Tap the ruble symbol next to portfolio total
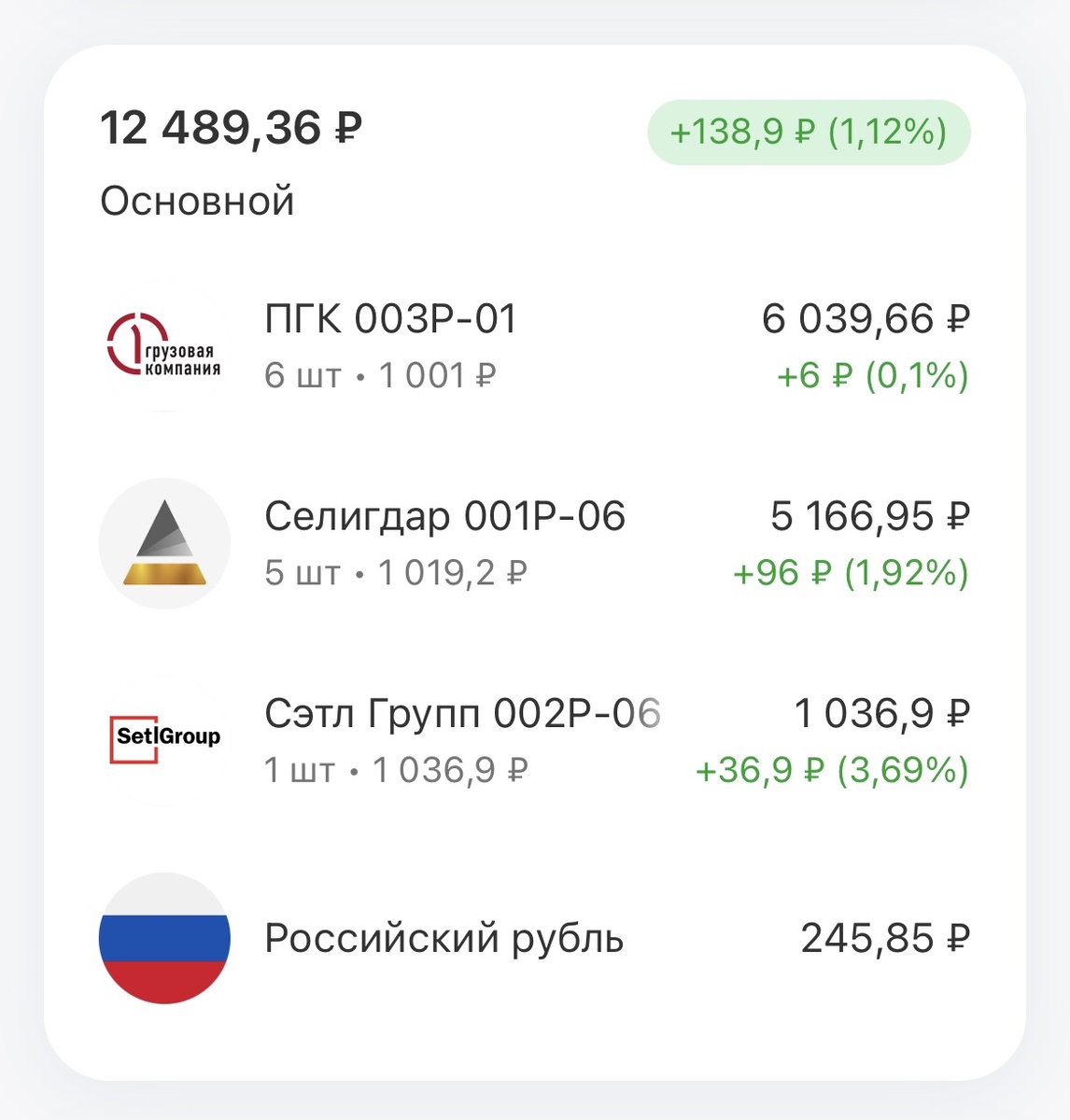 (350, 126)
